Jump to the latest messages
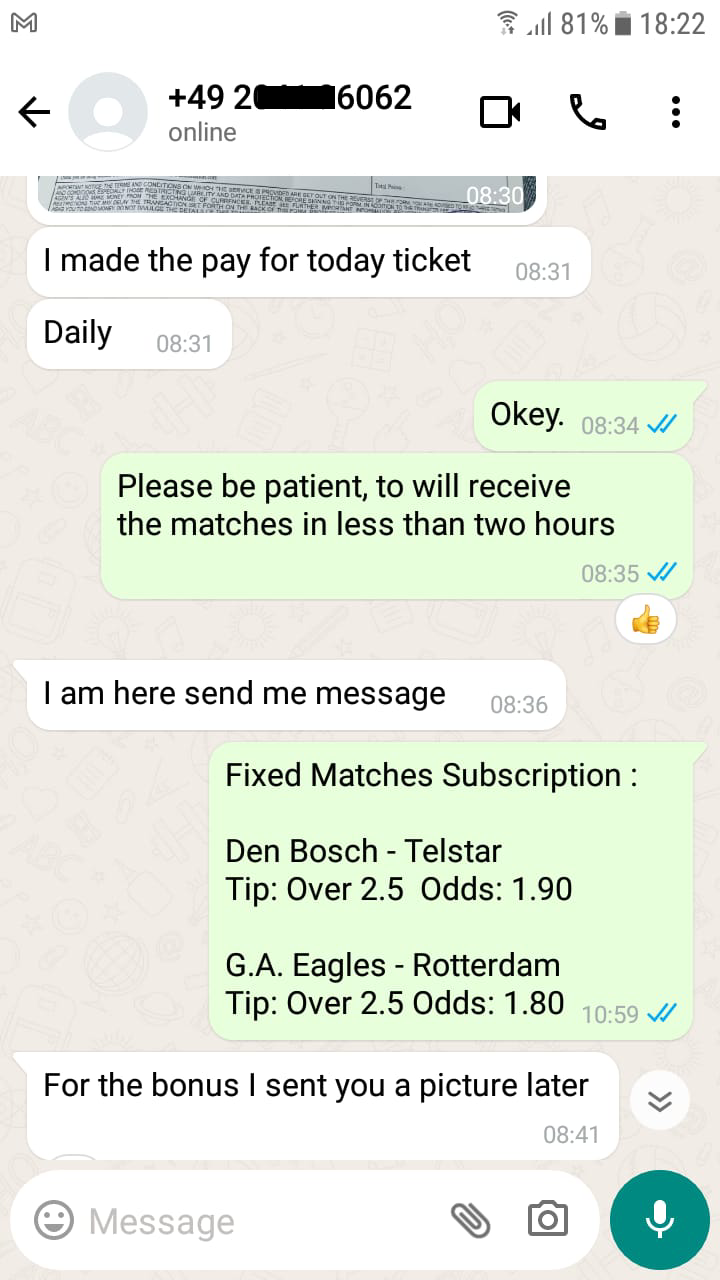Screen dimensions: 720x1280 [660, 1100]
